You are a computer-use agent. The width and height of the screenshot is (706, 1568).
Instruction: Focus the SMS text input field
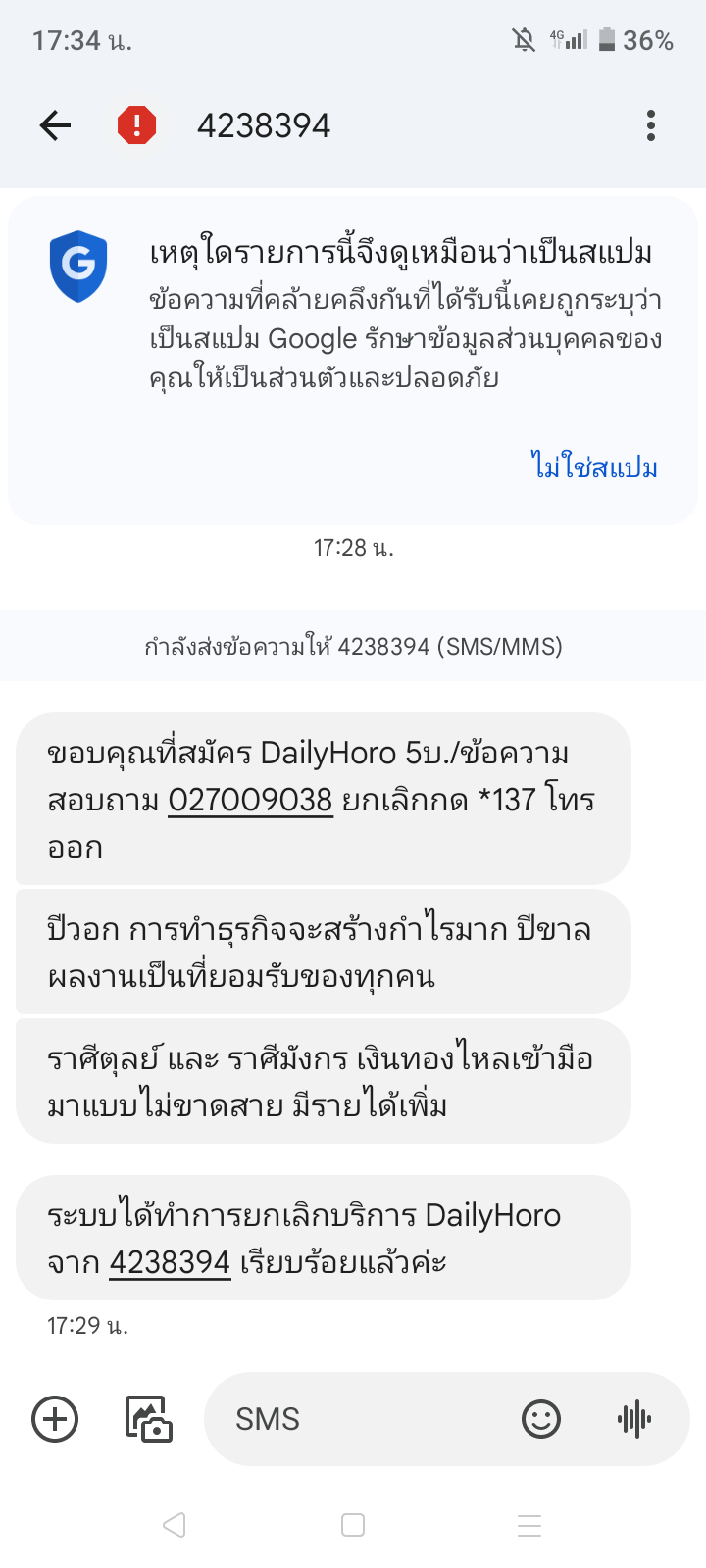coord(373,1419)
